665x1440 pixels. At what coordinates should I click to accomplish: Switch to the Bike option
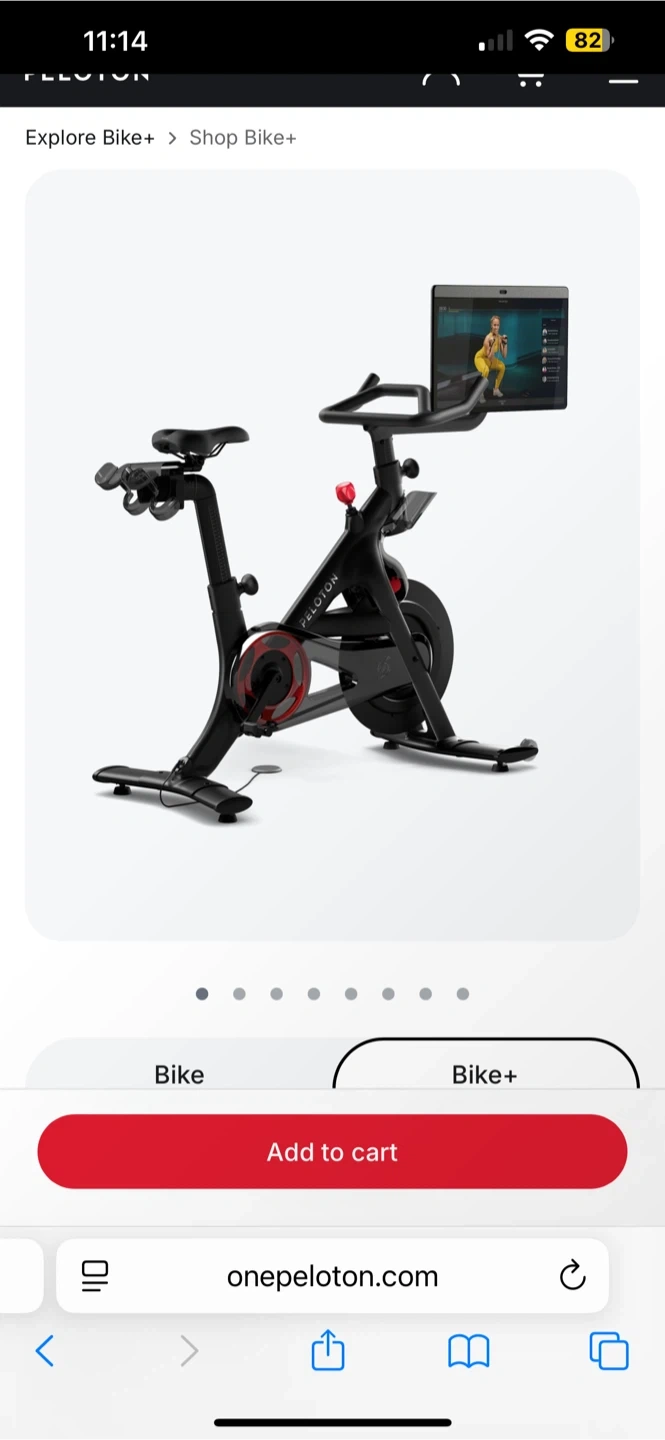point(179,1073)
